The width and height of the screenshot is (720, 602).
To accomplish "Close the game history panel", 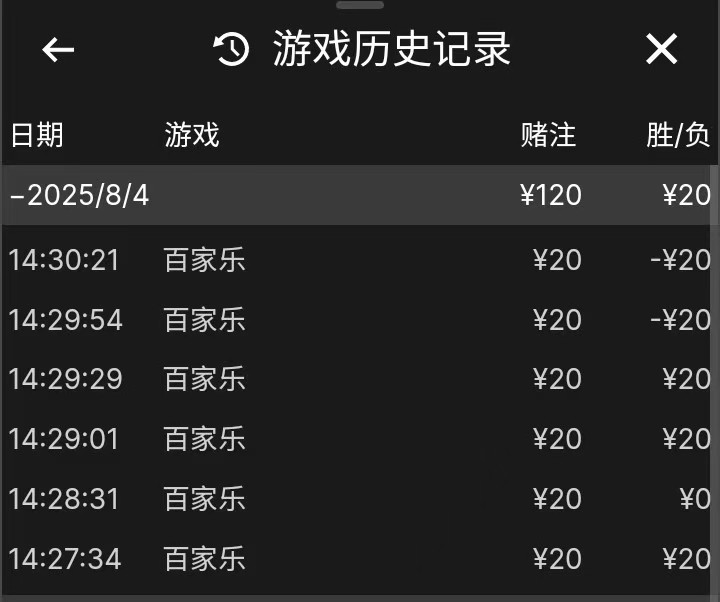I will (x=661, y=49).
